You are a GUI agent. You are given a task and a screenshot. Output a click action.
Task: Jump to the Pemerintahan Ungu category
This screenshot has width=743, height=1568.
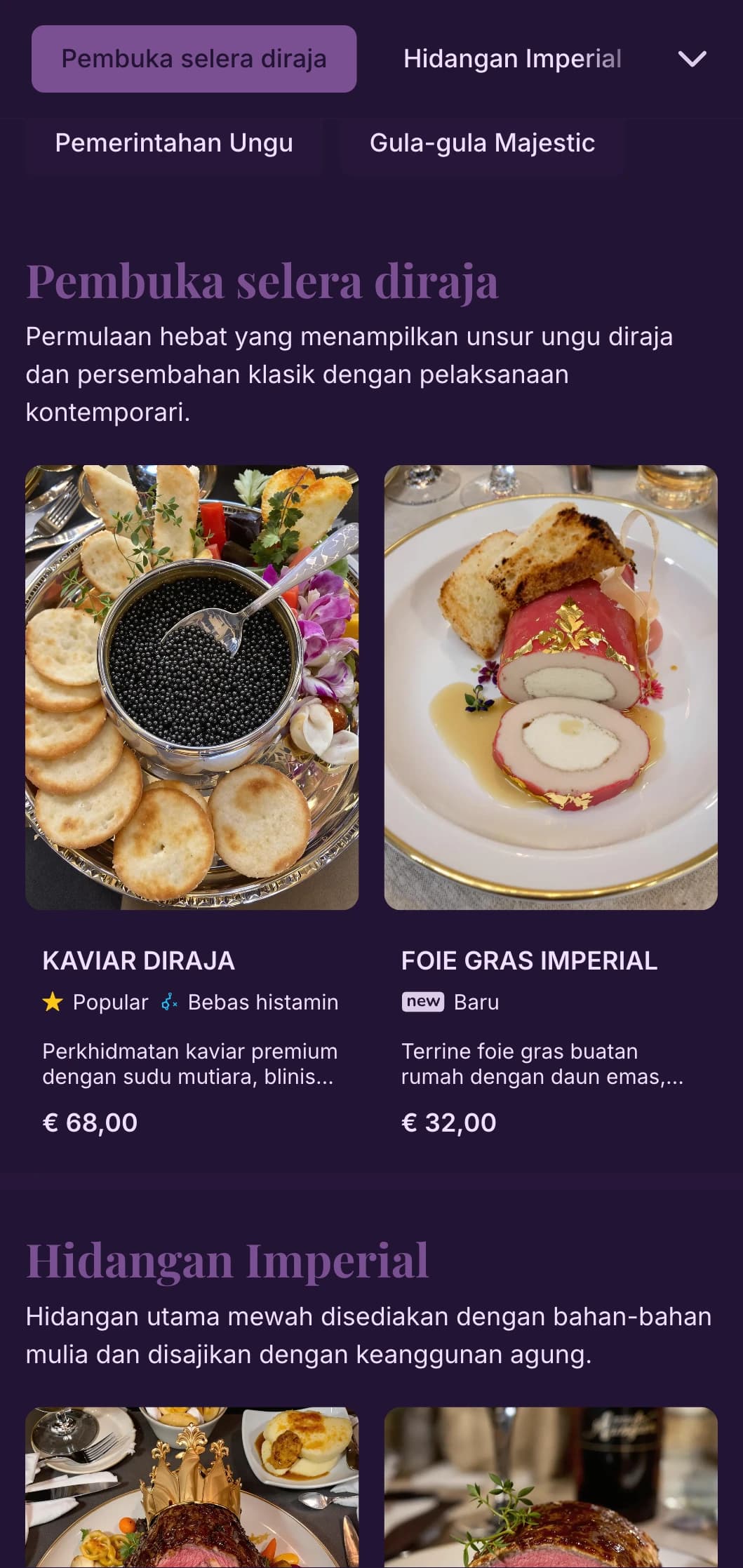click(x=174, y=143)
